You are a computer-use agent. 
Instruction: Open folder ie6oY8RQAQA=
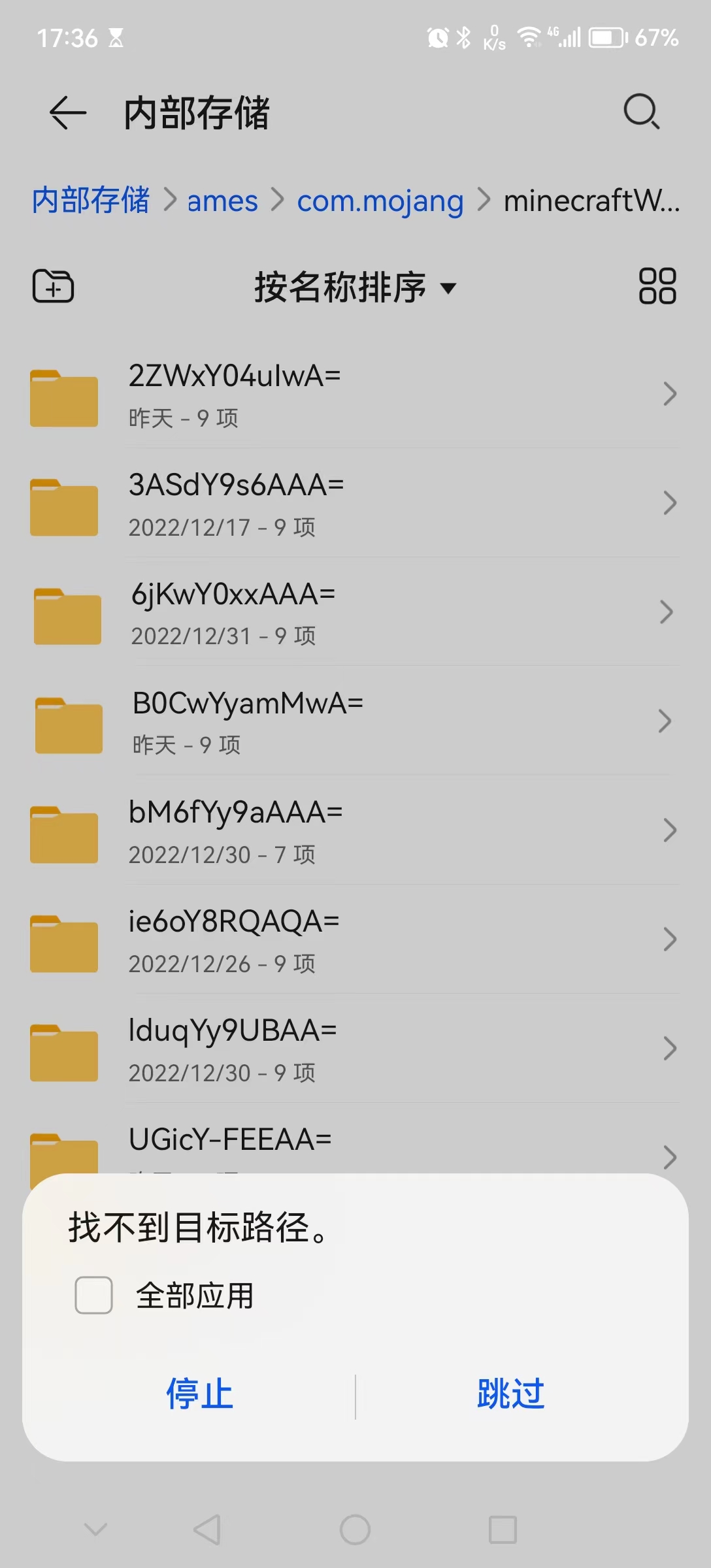353,939
